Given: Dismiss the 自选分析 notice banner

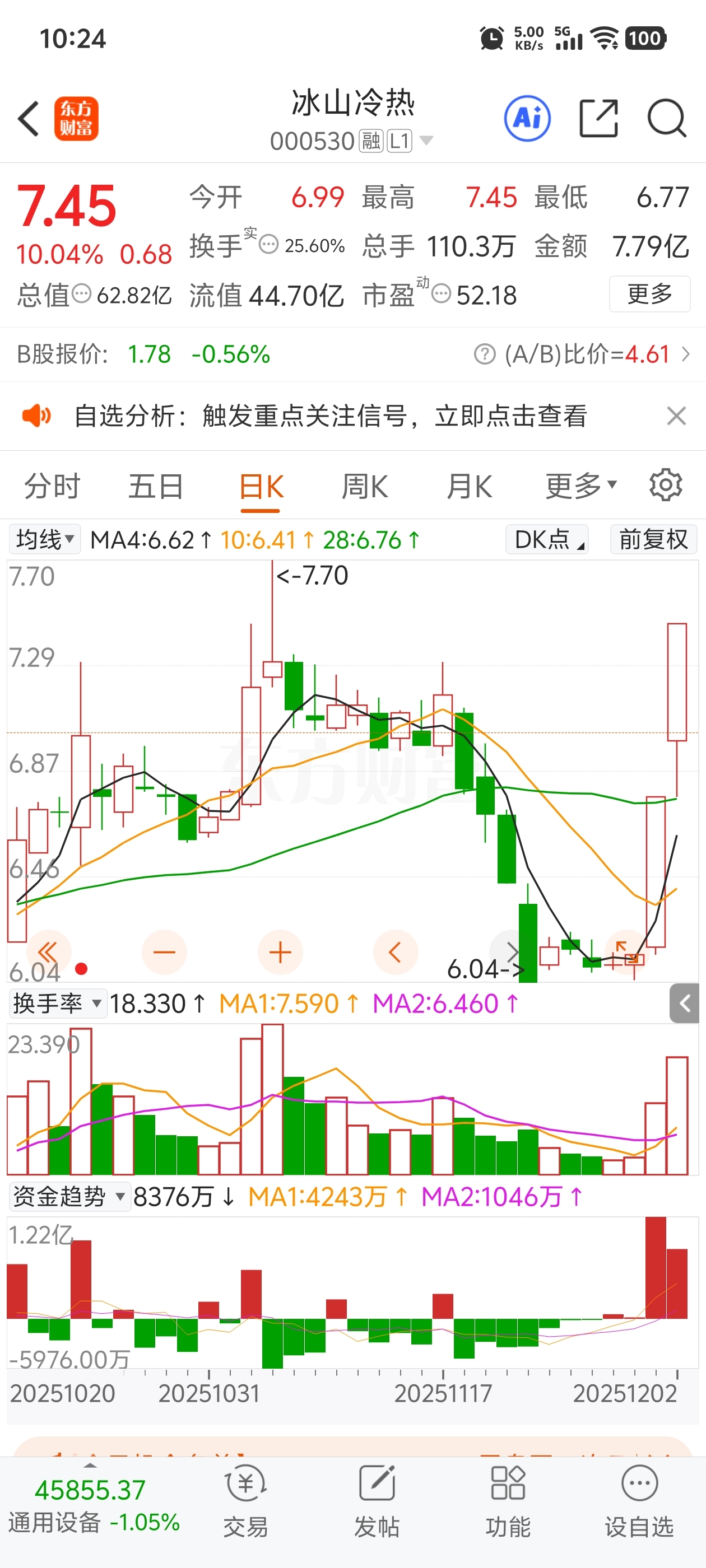Looking at the screenshot, I should click(676, 416).
